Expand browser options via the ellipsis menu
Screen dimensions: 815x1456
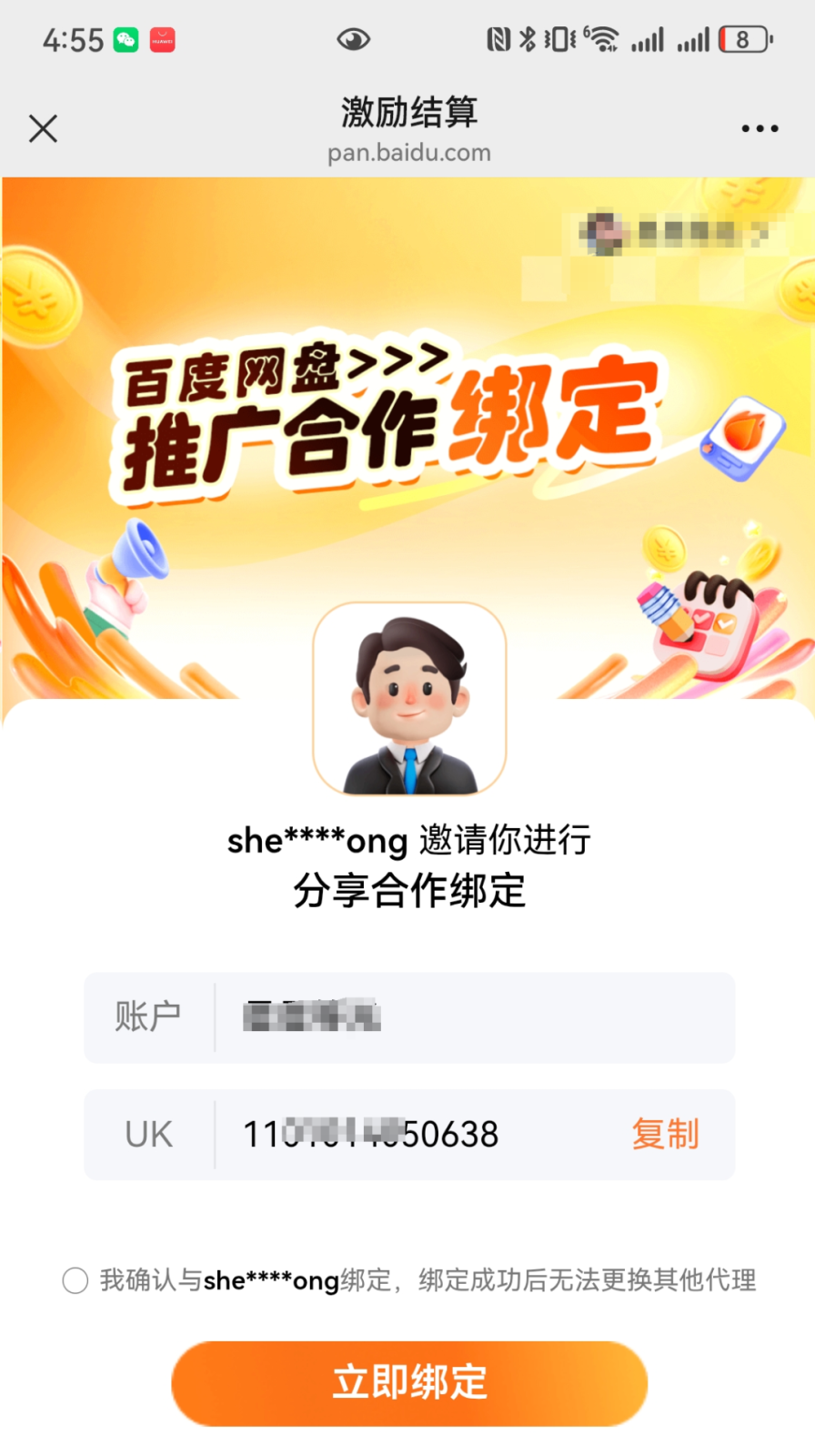(x=760, y=128)
